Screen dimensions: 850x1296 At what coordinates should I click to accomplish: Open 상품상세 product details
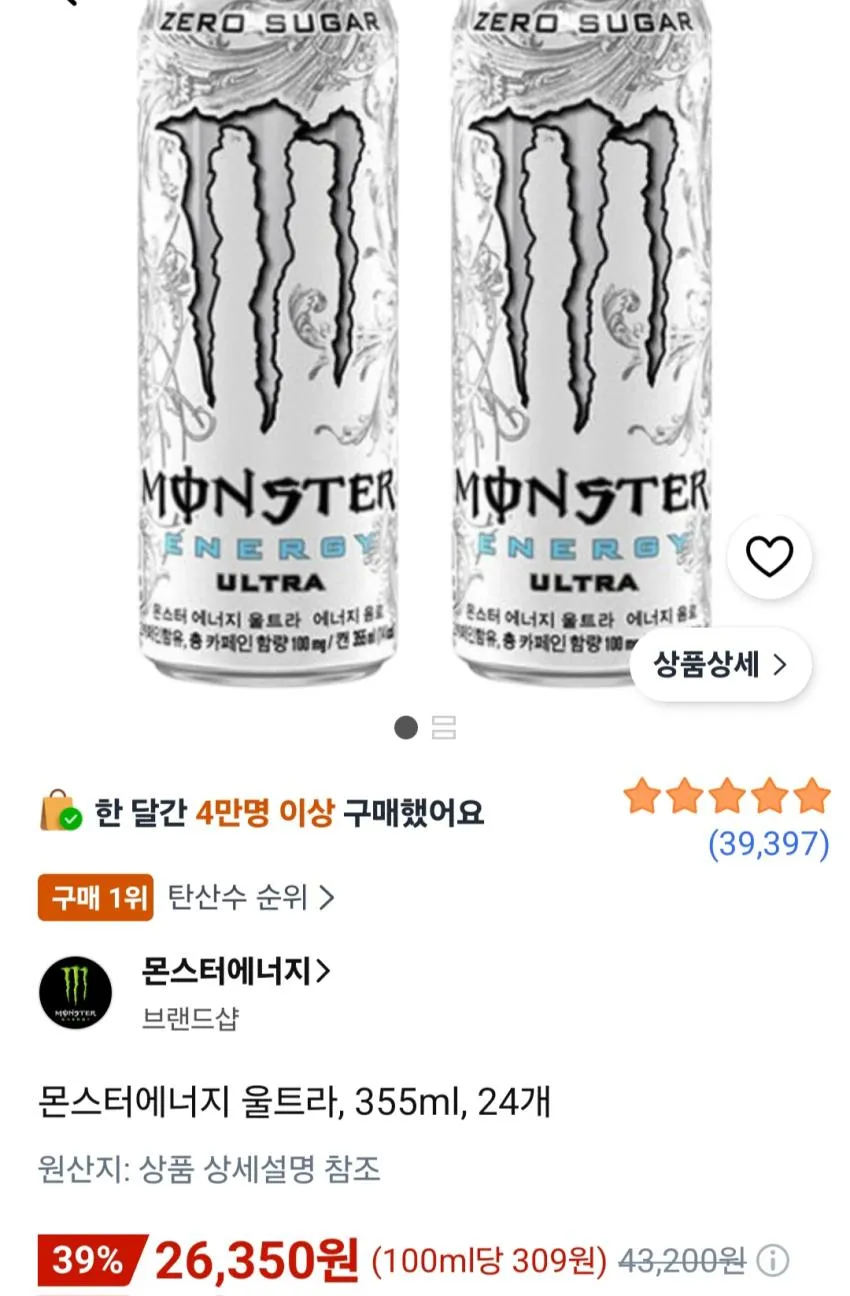(720, 665)
